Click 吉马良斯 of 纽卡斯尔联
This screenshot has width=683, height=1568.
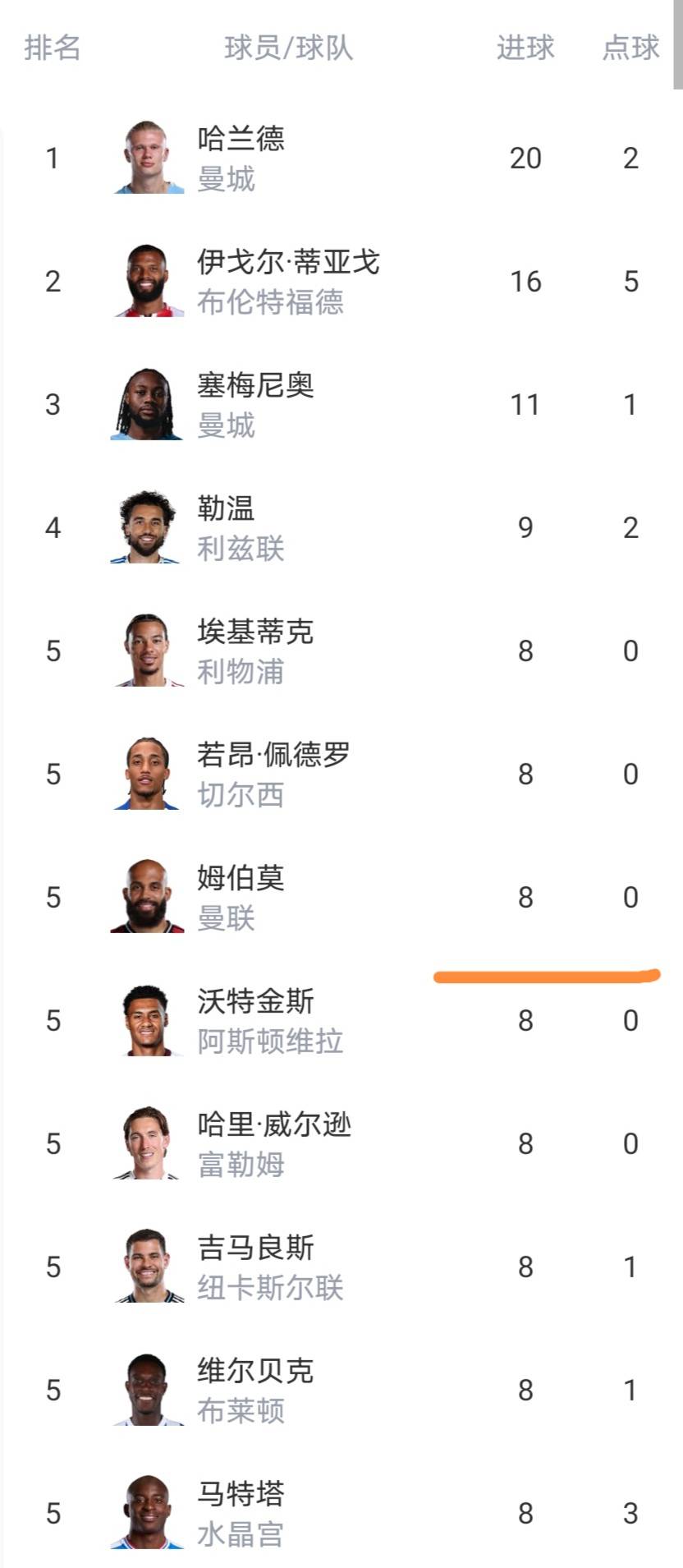point(254,1248)
